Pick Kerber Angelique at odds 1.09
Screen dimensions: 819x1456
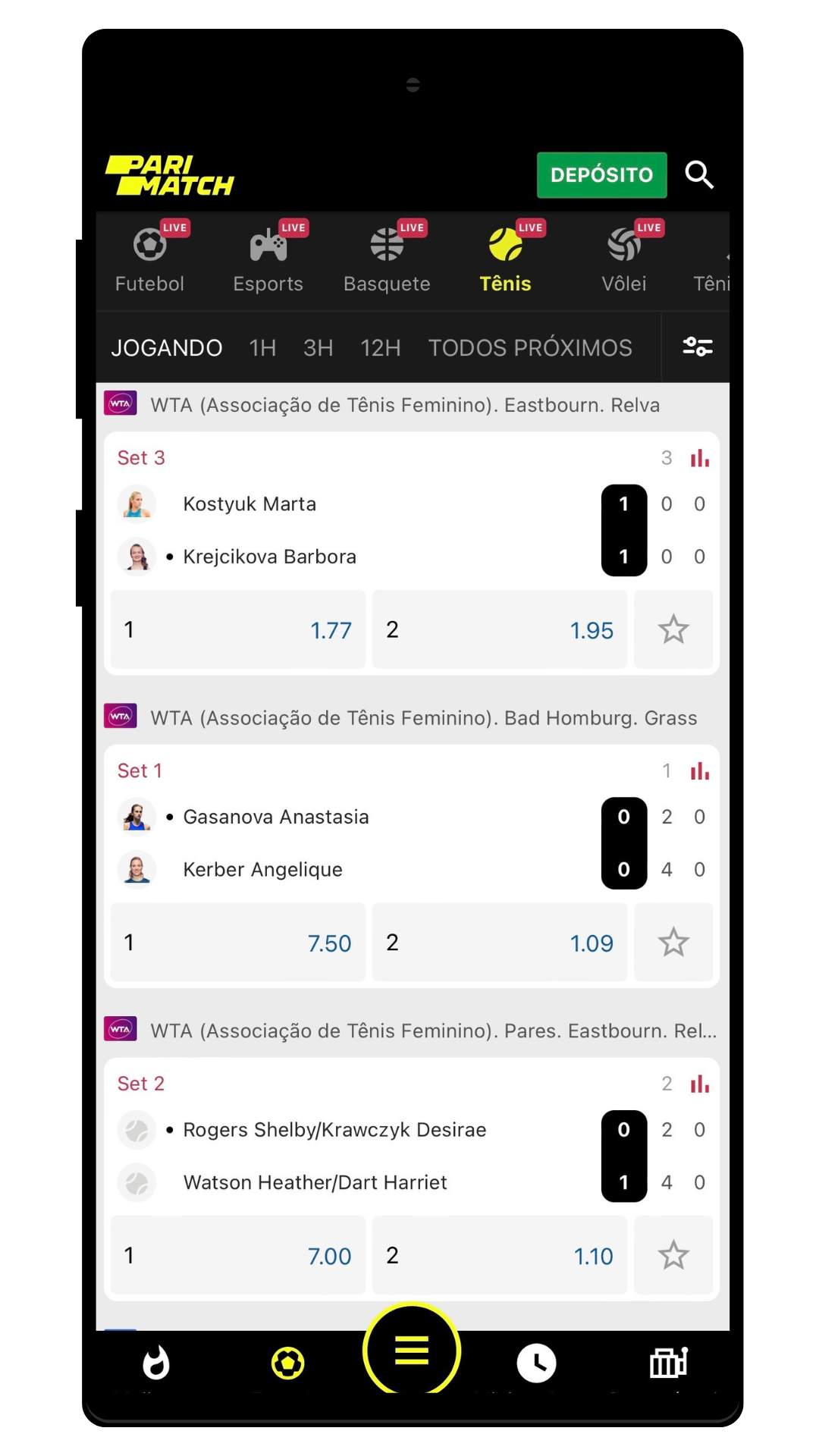tap(500, 943)
